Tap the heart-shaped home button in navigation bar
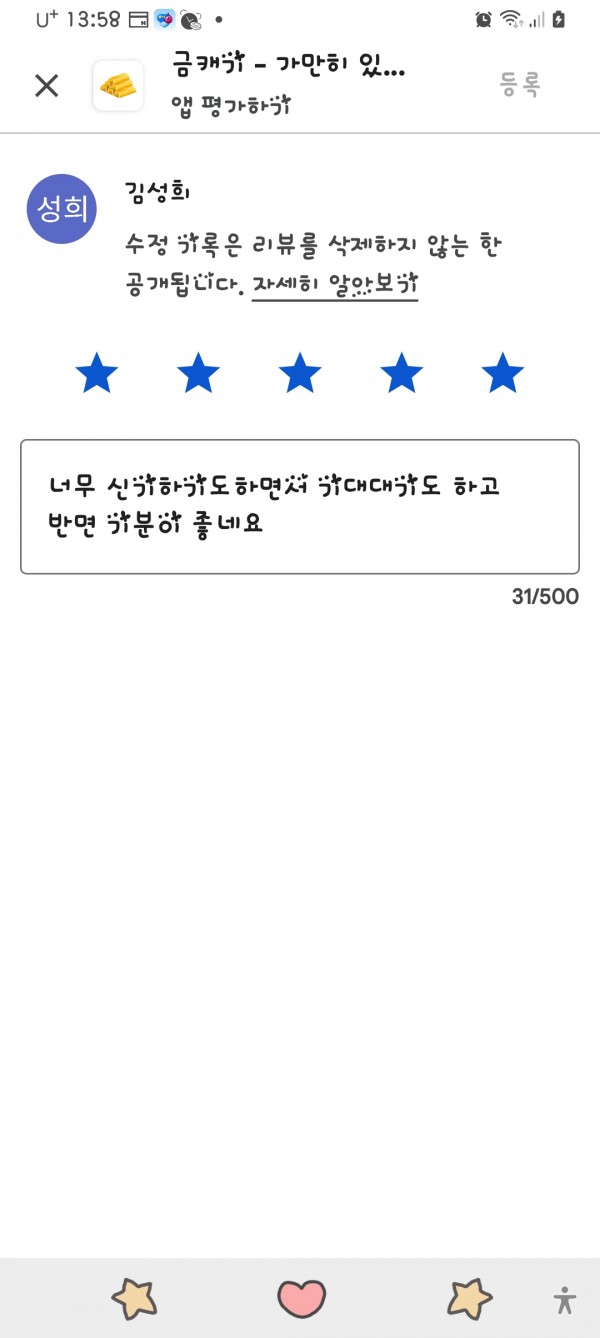Screen dimensions: 600x1338 [x=301, y=1298]
